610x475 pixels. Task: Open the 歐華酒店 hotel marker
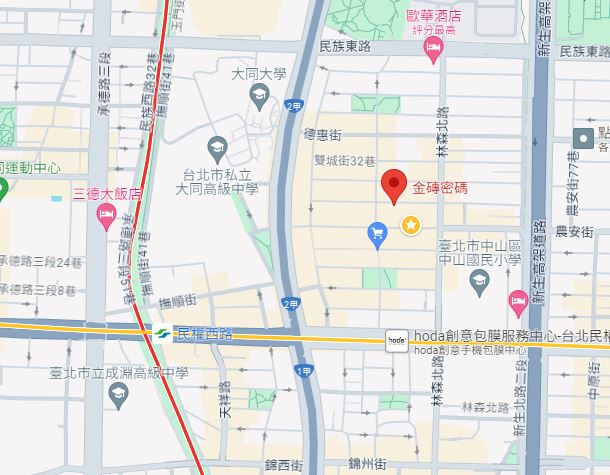433,50
